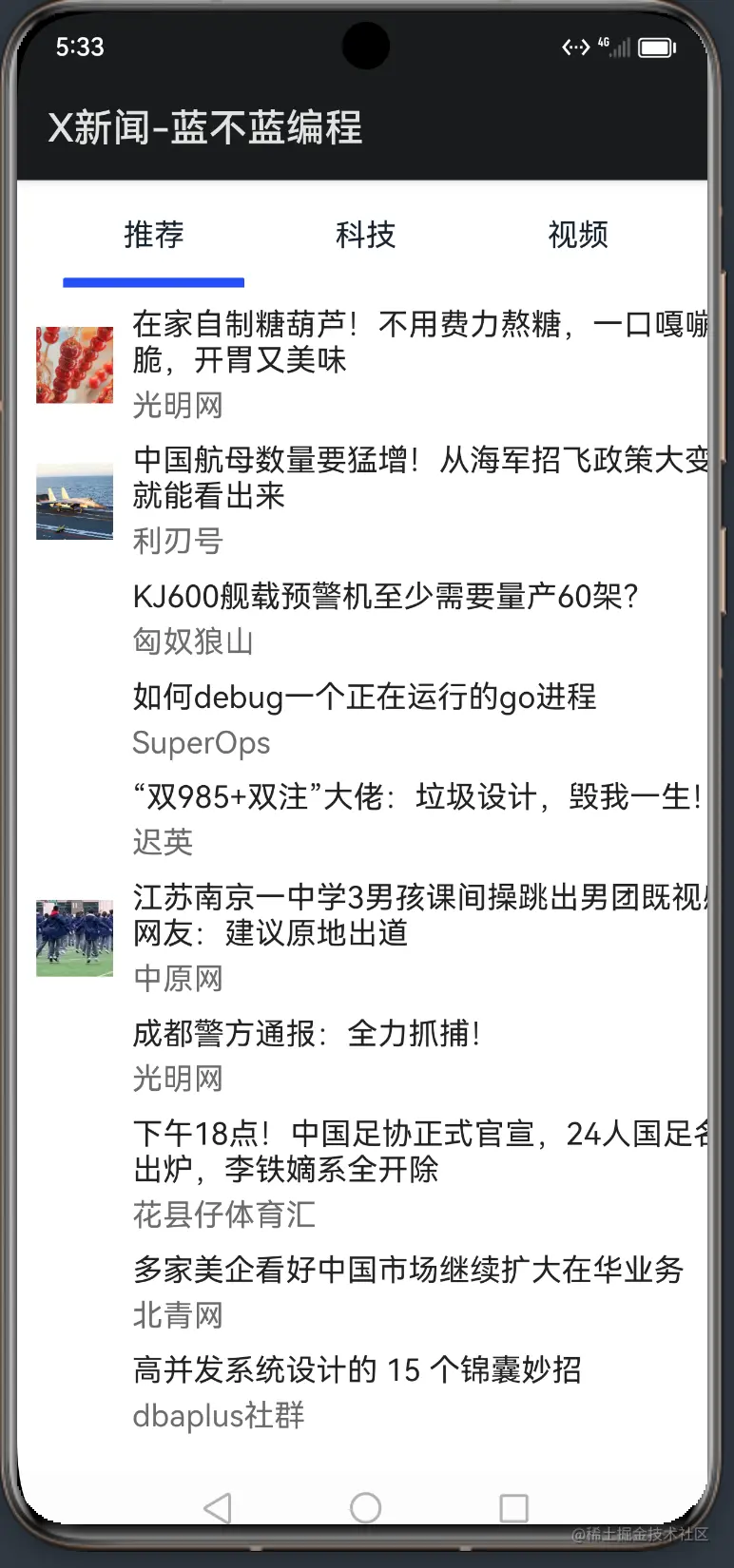The image size is (734, 1568).
Task: Open the 中国航母数量要猛增 article
Action: point(418,477)
